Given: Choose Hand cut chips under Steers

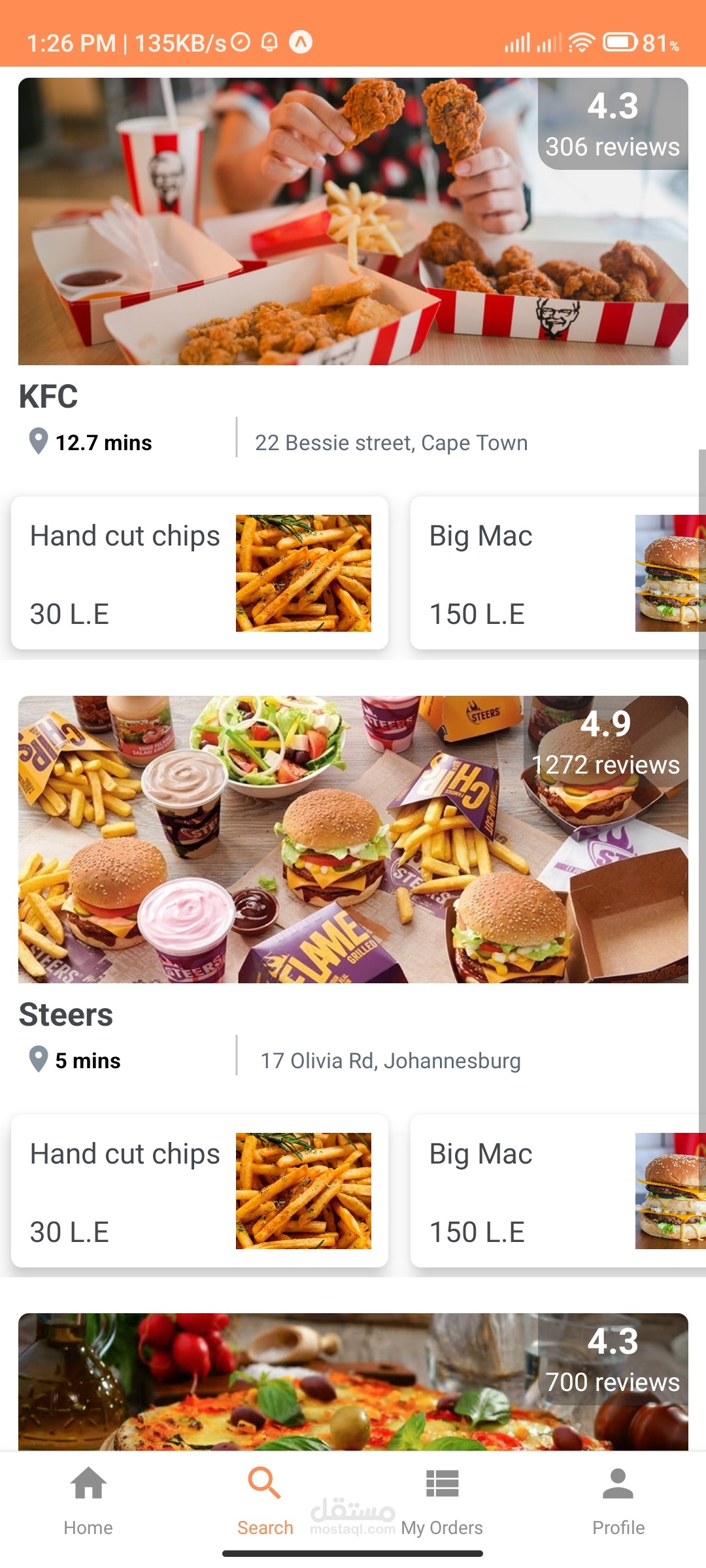Looking at the screenshot, I should click(x=199, y=1191).
